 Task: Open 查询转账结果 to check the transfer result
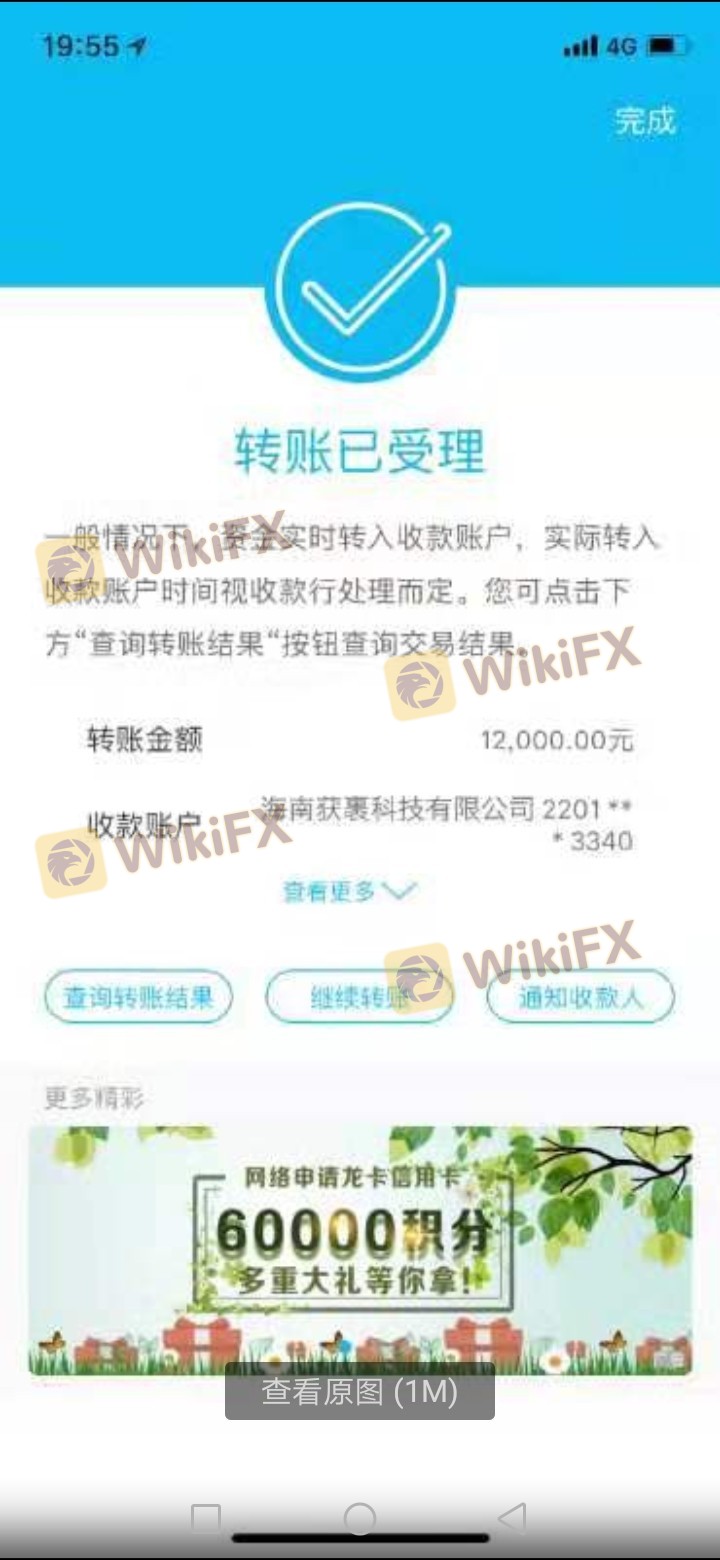pos(138,997)
